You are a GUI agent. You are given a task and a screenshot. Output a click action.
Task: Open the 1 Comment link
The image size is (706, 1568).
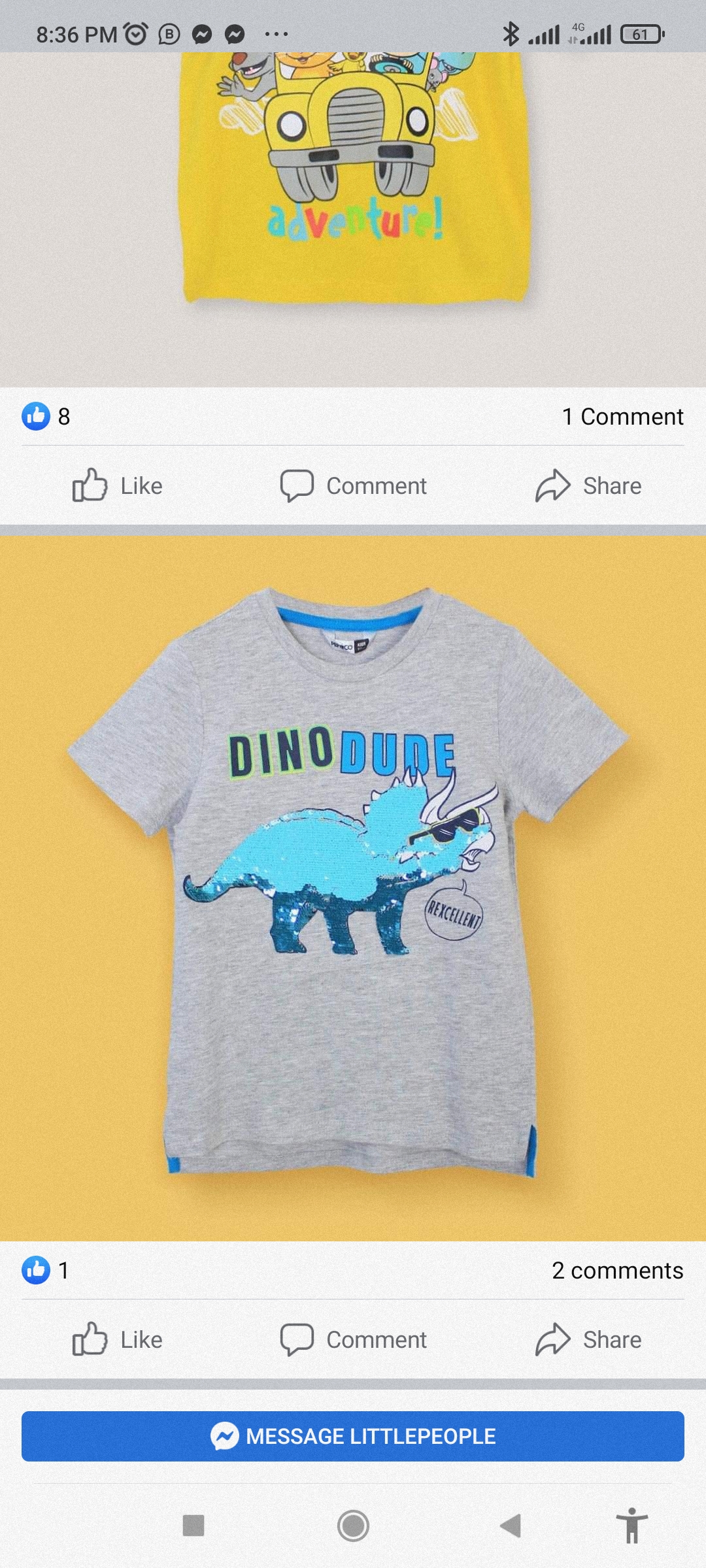coord(622,416)
